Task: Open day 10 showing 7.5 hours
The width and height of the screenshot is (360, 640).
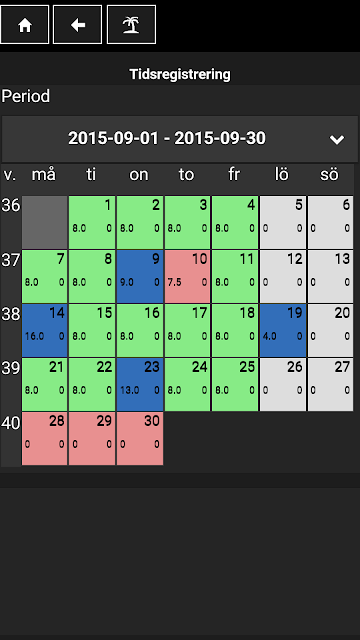Action: (187, 276)
